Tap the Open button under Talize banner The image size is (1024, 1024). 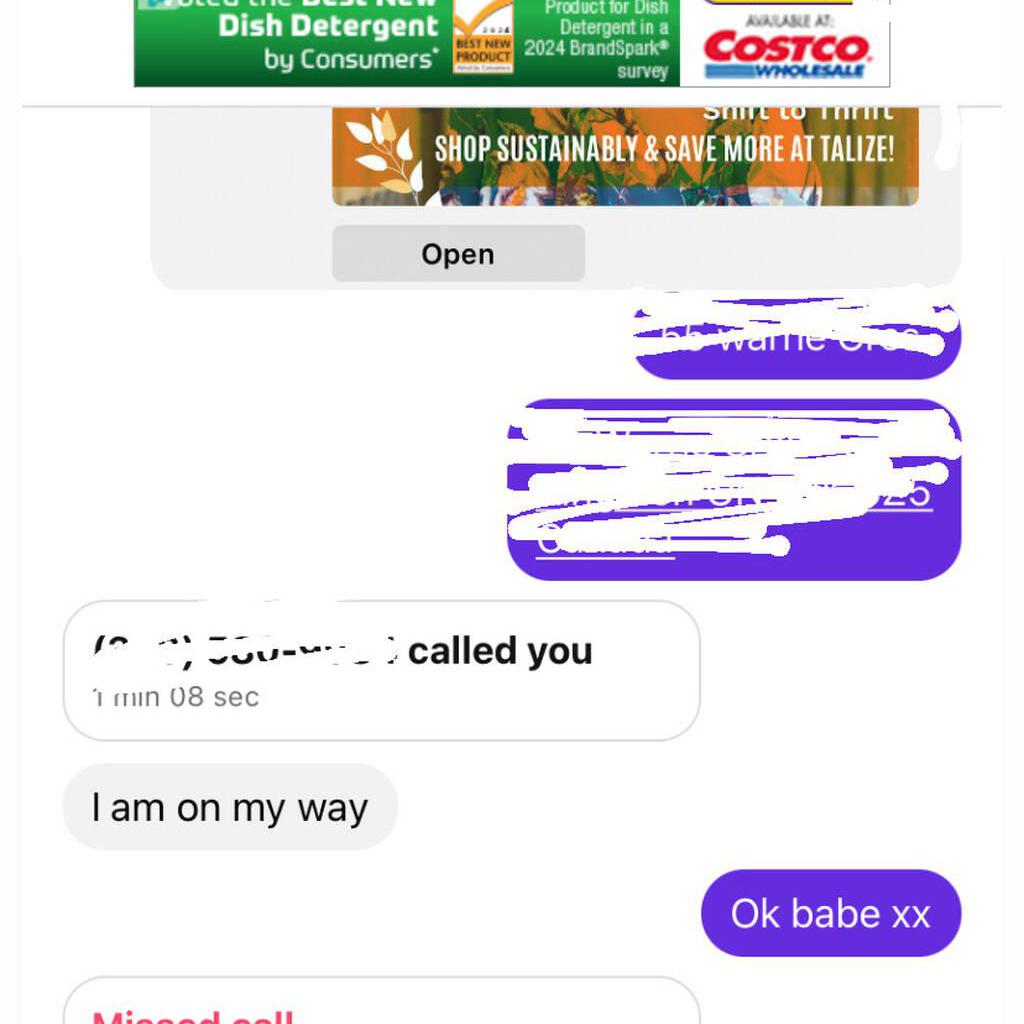[x=458, y=254]
